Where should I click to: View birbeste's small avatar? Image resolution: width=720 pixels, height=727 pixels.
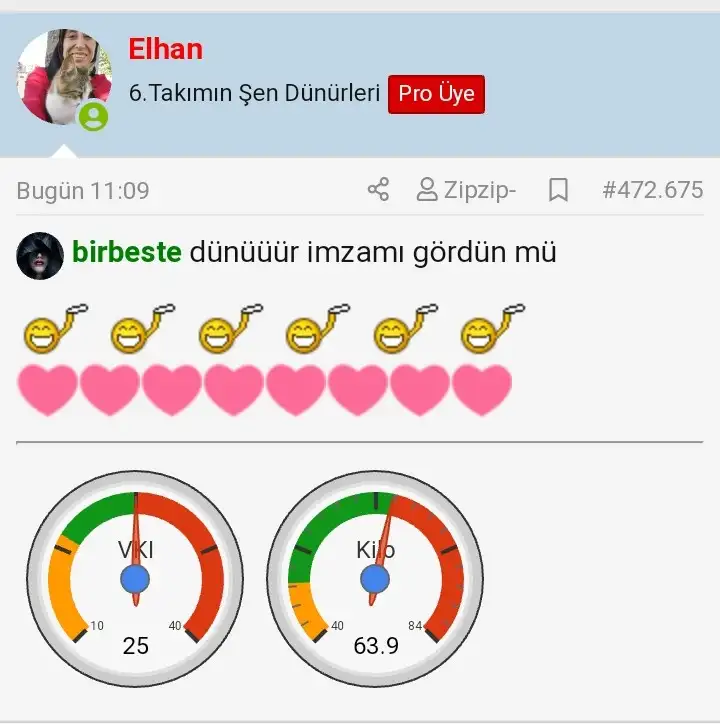pos(40,255)
